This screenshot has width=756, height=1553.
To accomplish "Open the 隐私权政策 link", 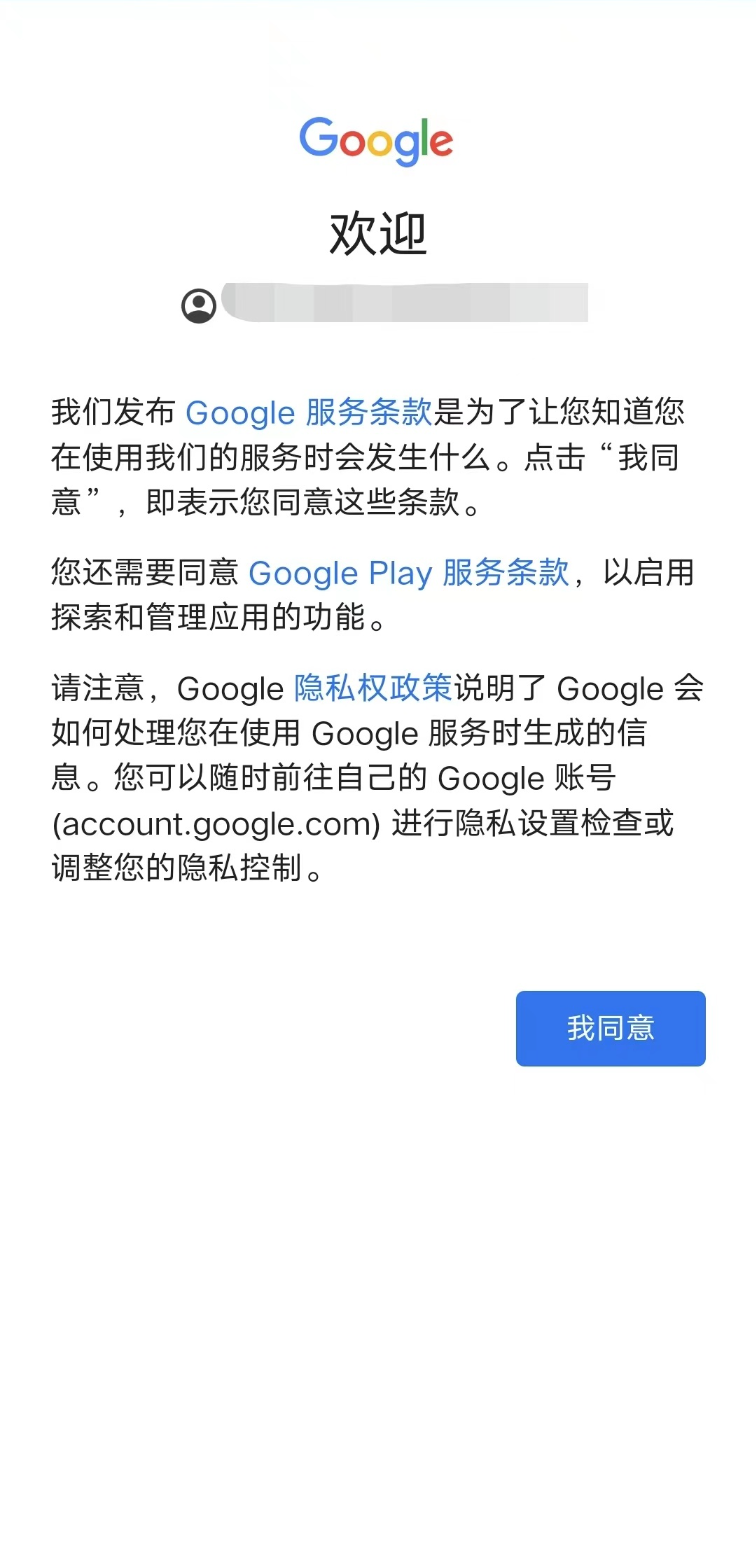I will click(373, 688).
